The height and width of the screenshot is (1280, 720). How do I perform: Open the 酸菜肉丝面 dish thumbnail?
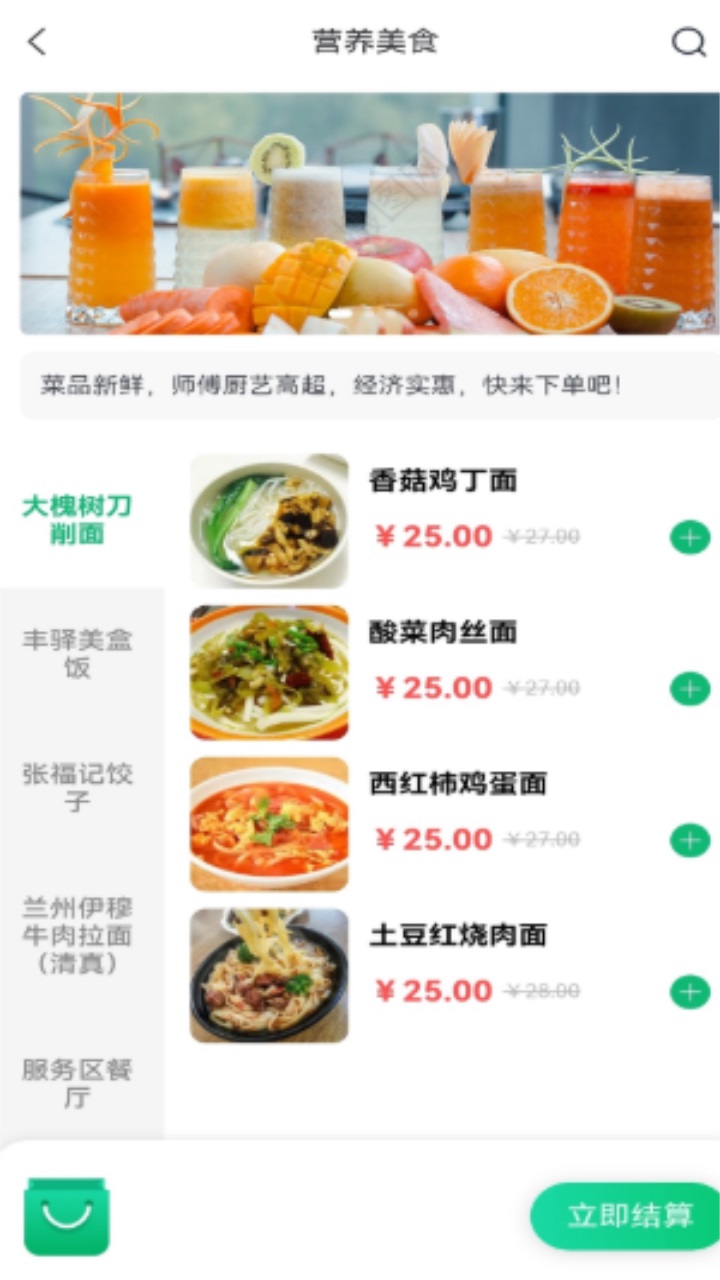(x=268, y=672)
